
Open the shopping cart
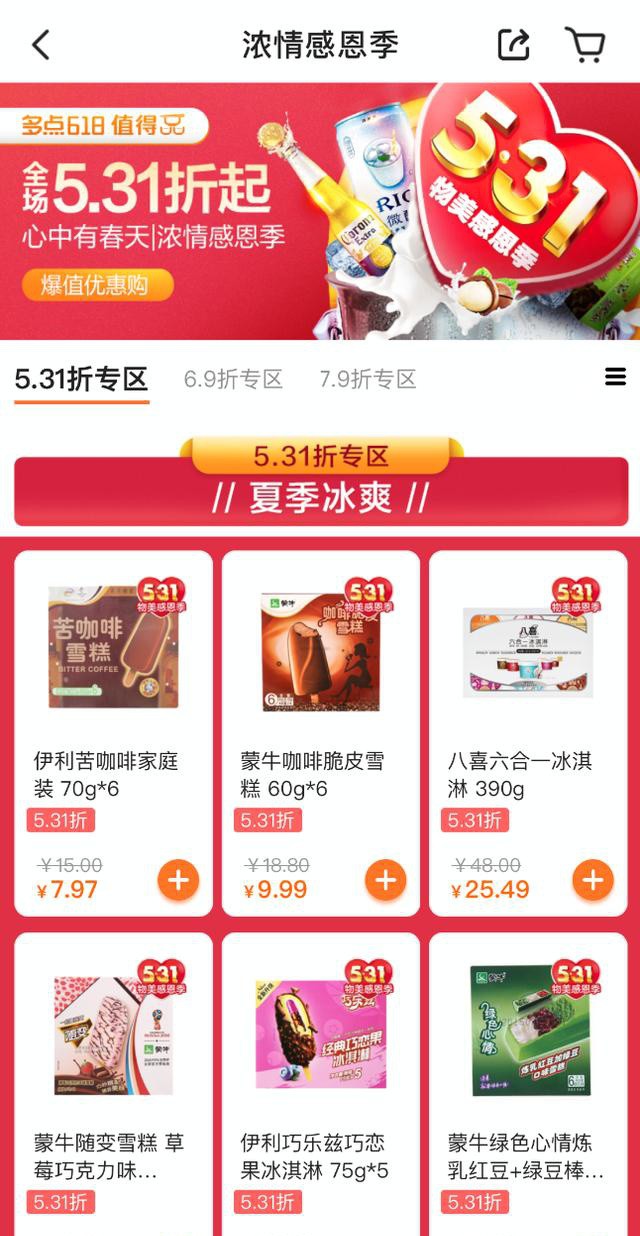point(585,45)
